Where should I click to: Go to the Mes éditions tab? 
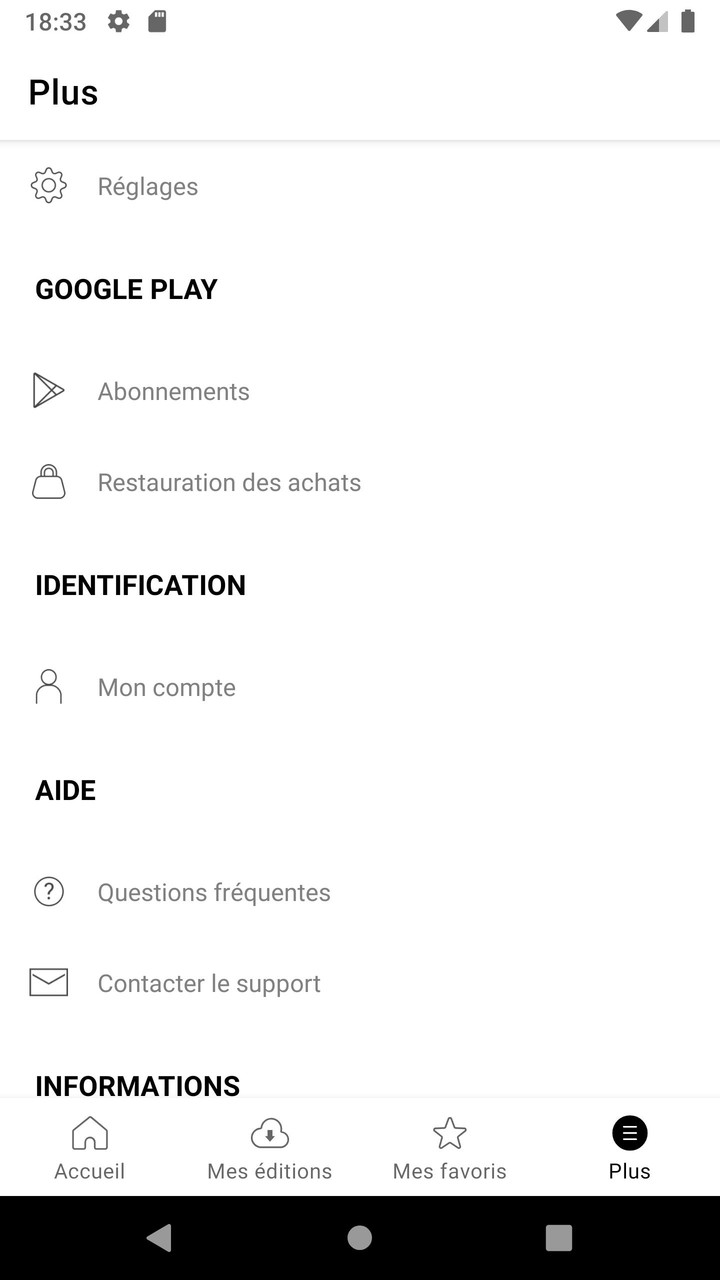269,1148
